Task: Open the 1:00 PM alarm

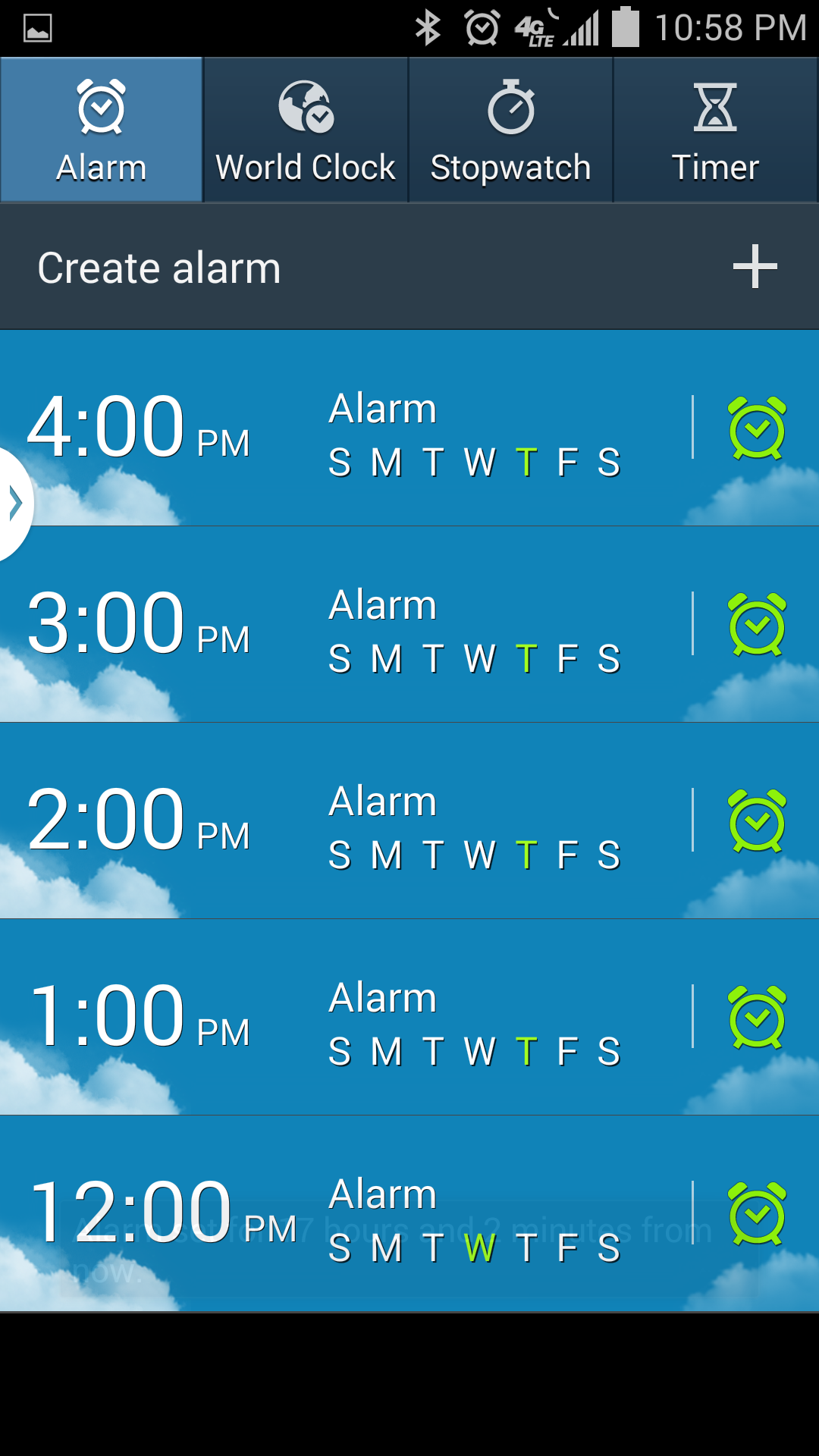Action: click(x=345, y=1017)
